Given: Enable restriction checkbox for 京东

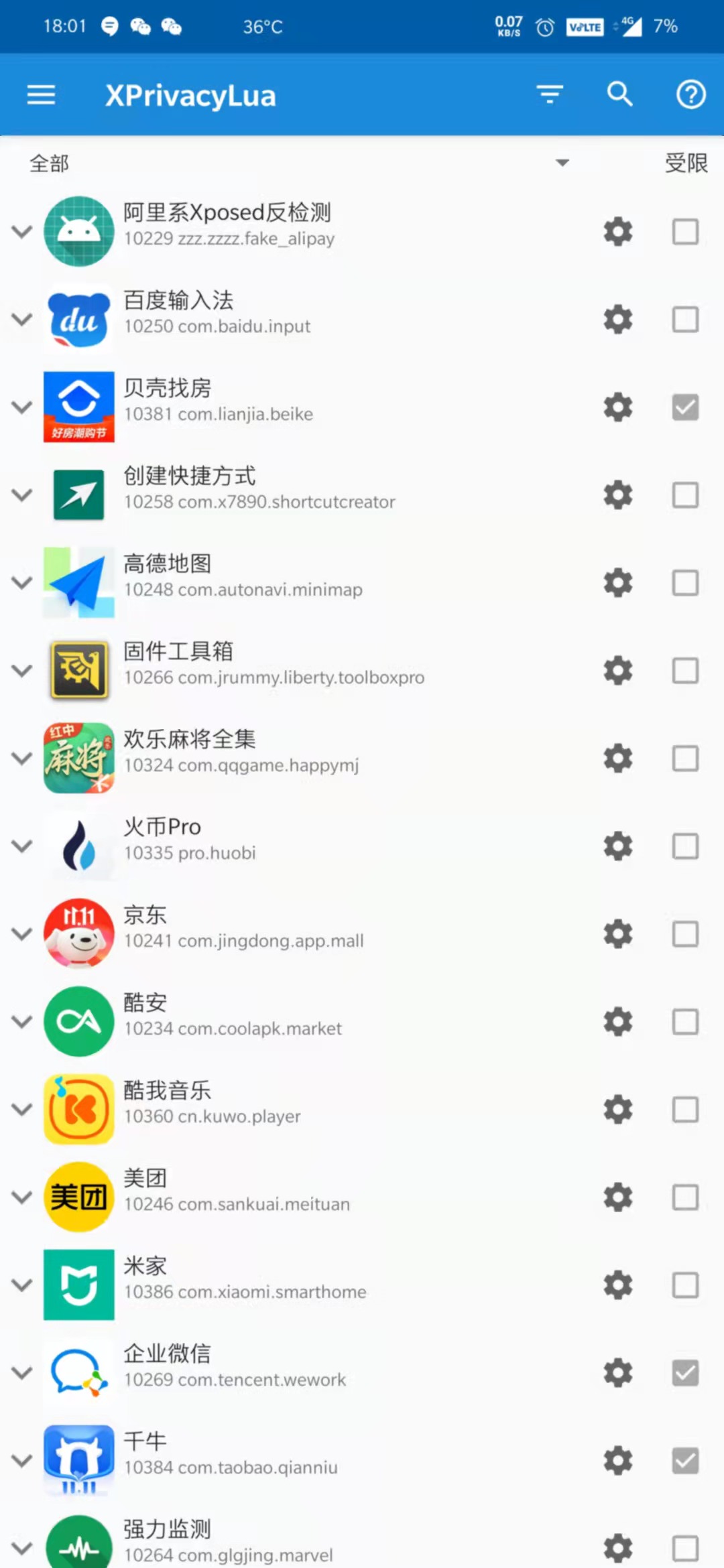Looking at the screenshot, I should pyautogui.click(x=684, y=933).
